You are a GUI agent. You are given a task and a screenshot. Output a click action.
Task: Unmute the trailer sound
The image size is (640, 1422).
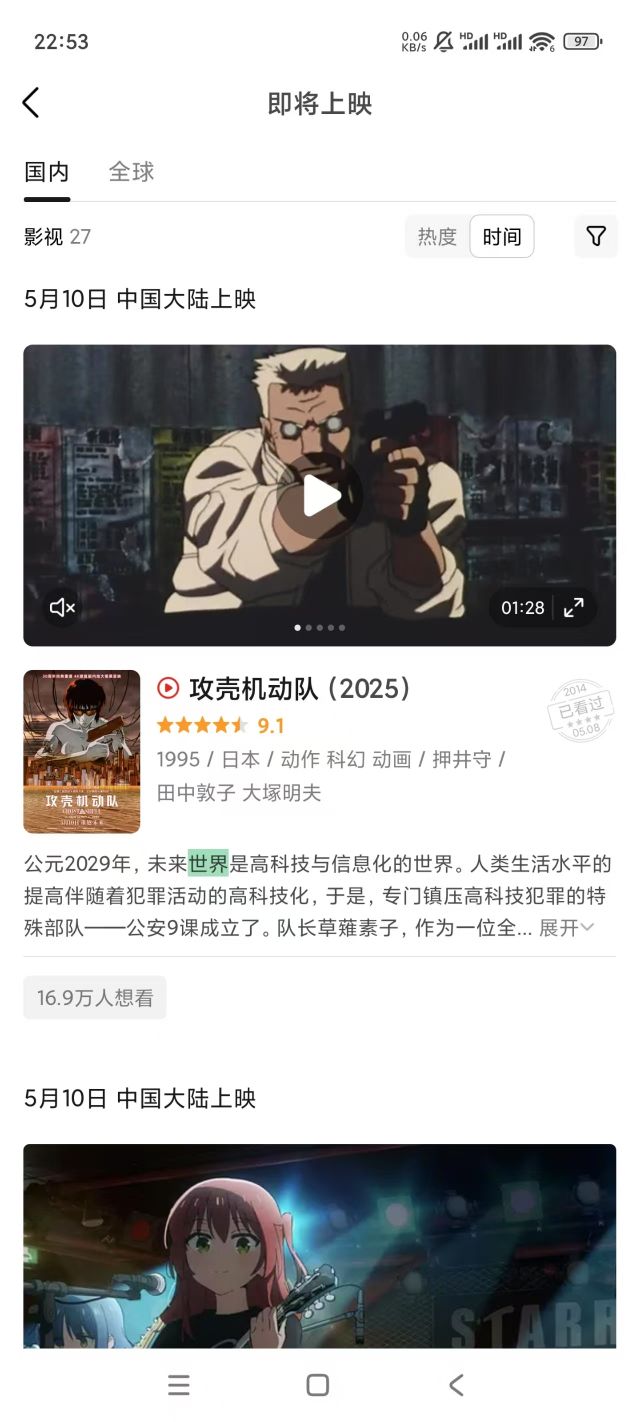62,607
